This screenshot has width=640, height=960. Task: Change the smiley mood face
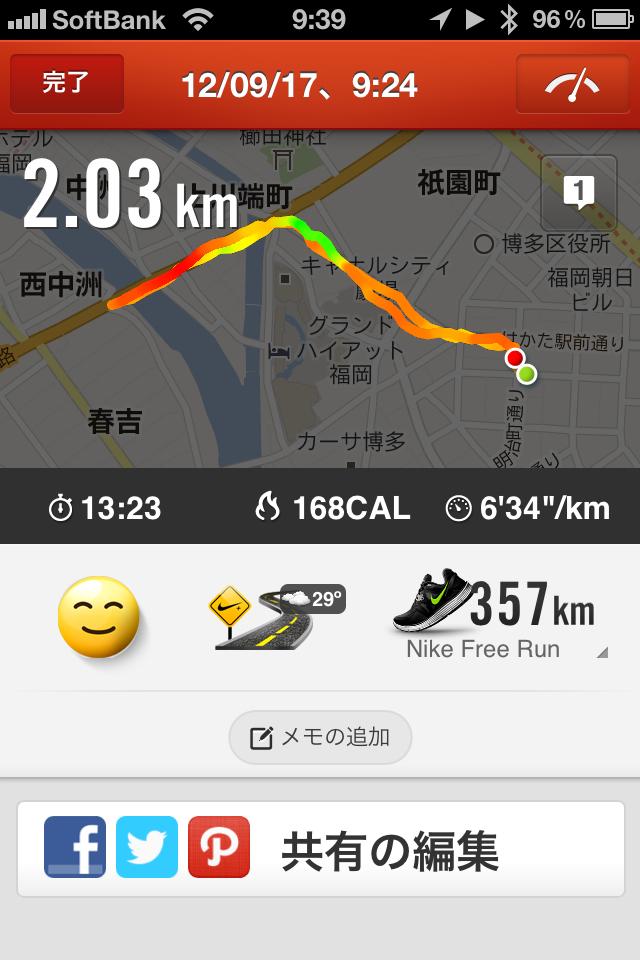pyautogui.click(x=98, y=618)
